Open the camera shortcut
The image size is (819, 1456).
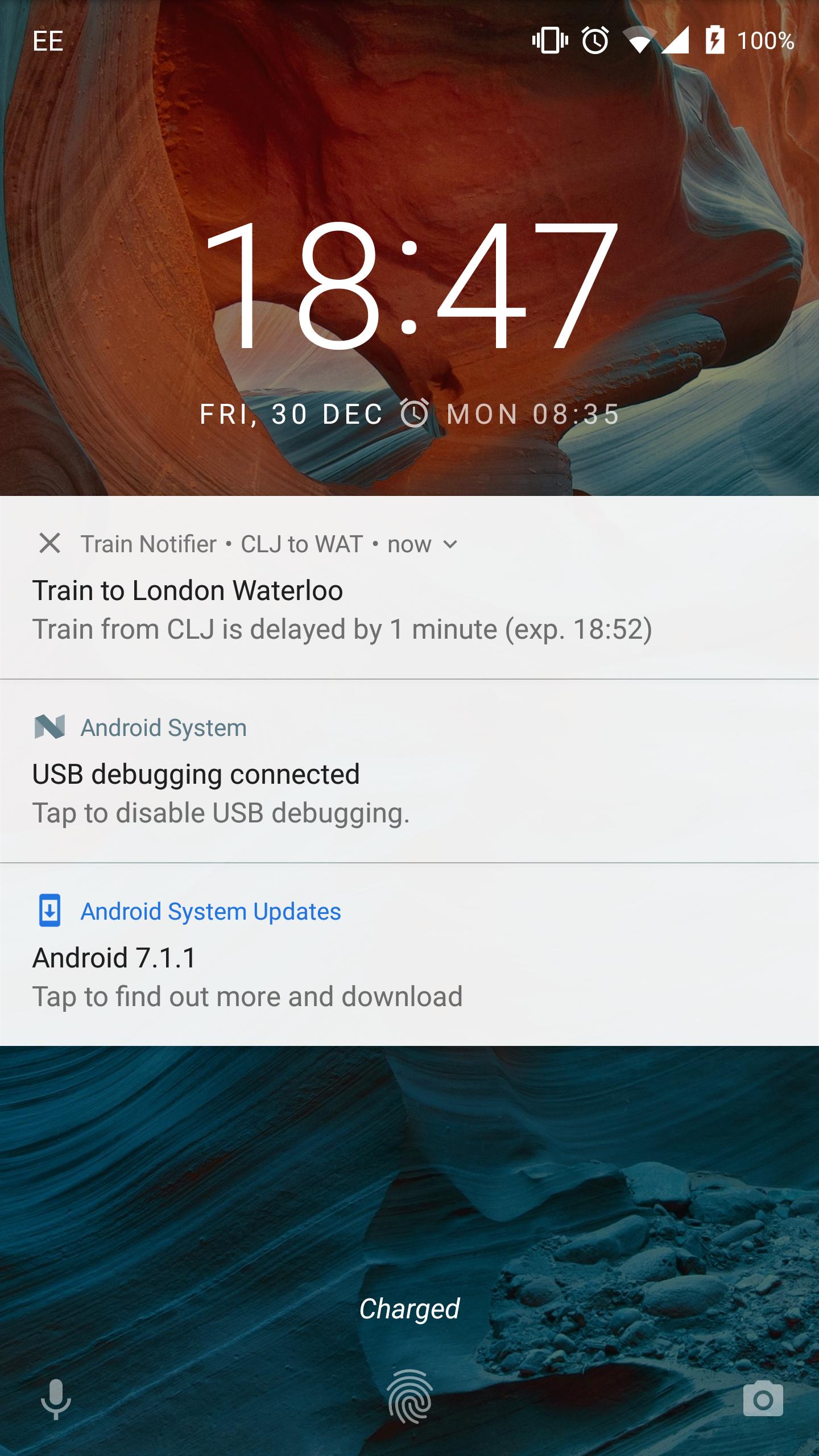point(763,1399)
